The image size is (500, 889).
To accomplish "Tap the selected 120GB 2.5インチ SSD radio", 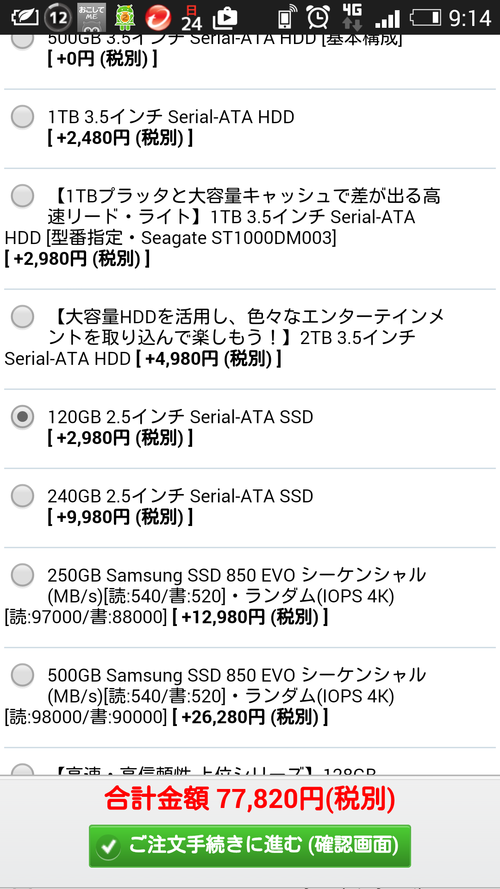I will click(x=22, y=418).
